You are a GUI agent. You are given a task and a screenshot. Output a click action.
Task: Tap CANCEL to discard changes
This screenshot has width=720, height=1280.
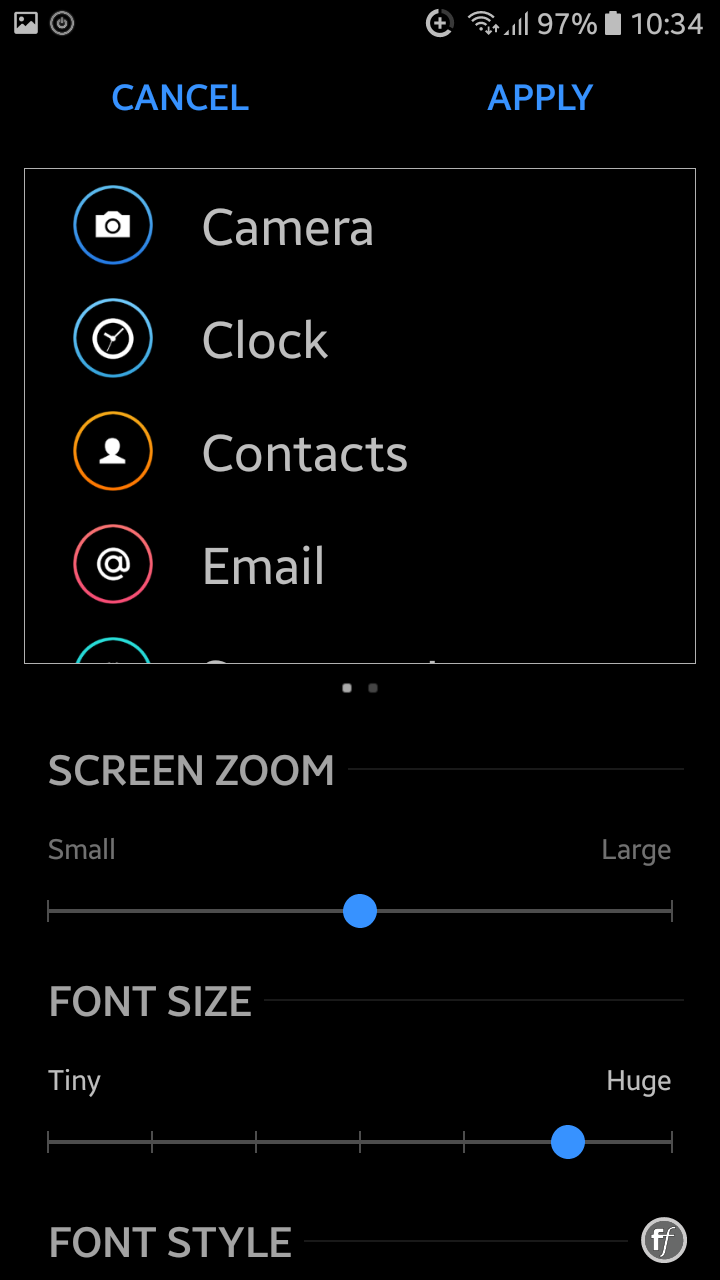tap(180, 98)
